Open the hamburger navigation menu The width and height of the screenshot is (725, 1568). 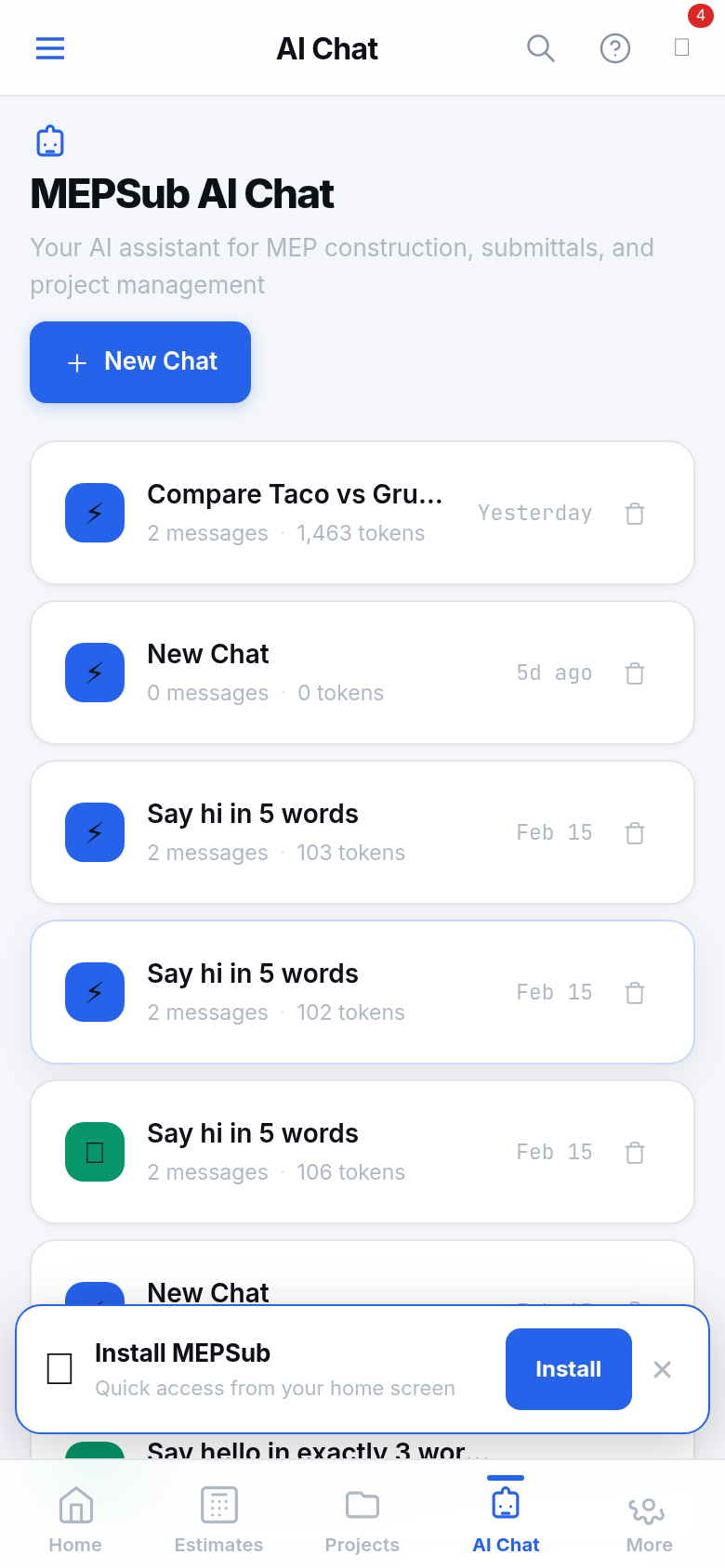pos(49,48)
